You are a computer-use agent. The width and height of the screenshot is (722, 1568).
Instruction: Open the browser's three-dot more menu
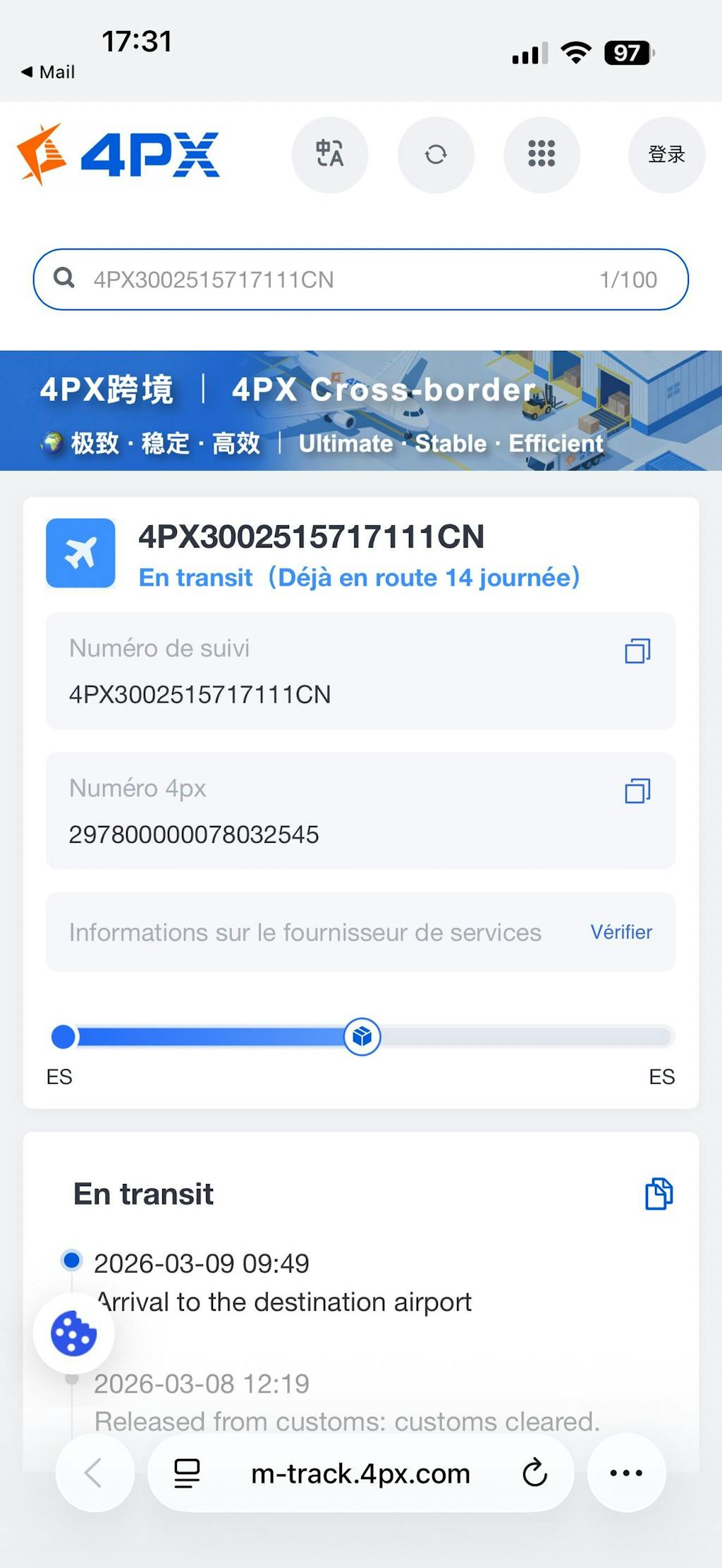(x=626, y=1473)
